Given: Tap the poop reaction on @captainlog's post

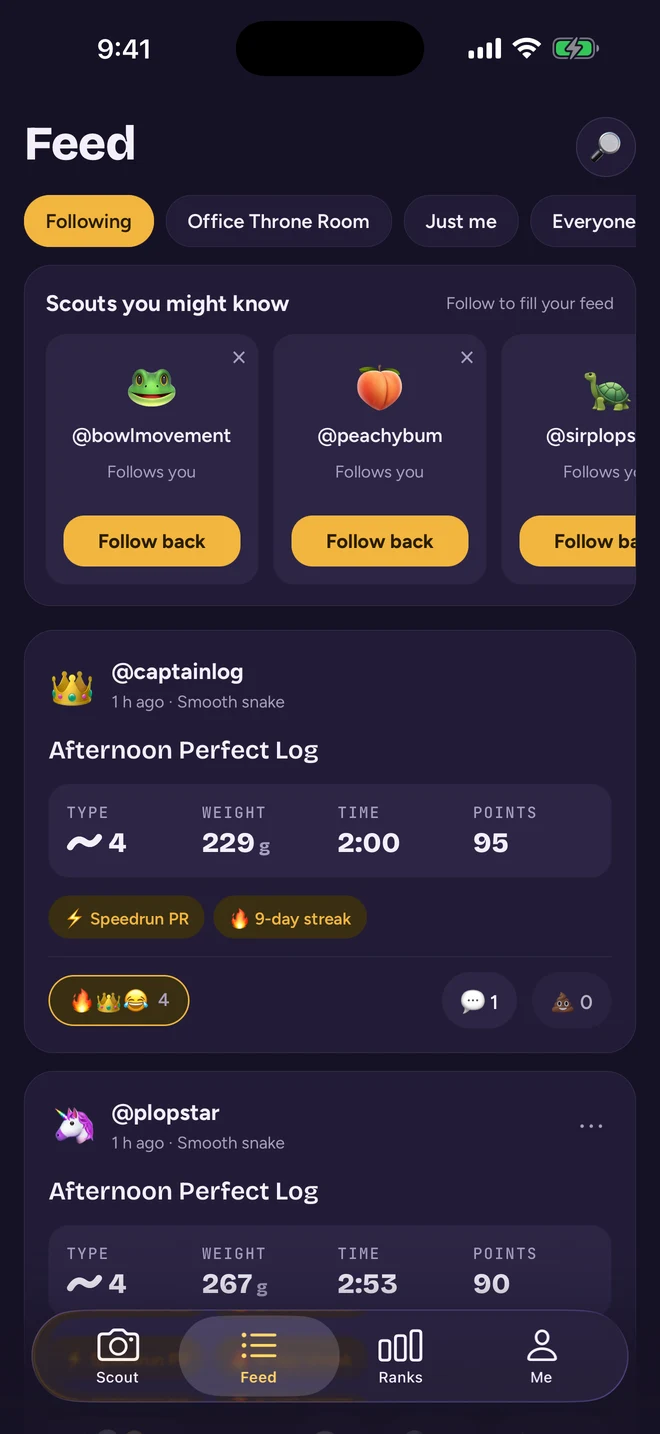Looking at the screenshot, I should click(x=572, y=1001).
